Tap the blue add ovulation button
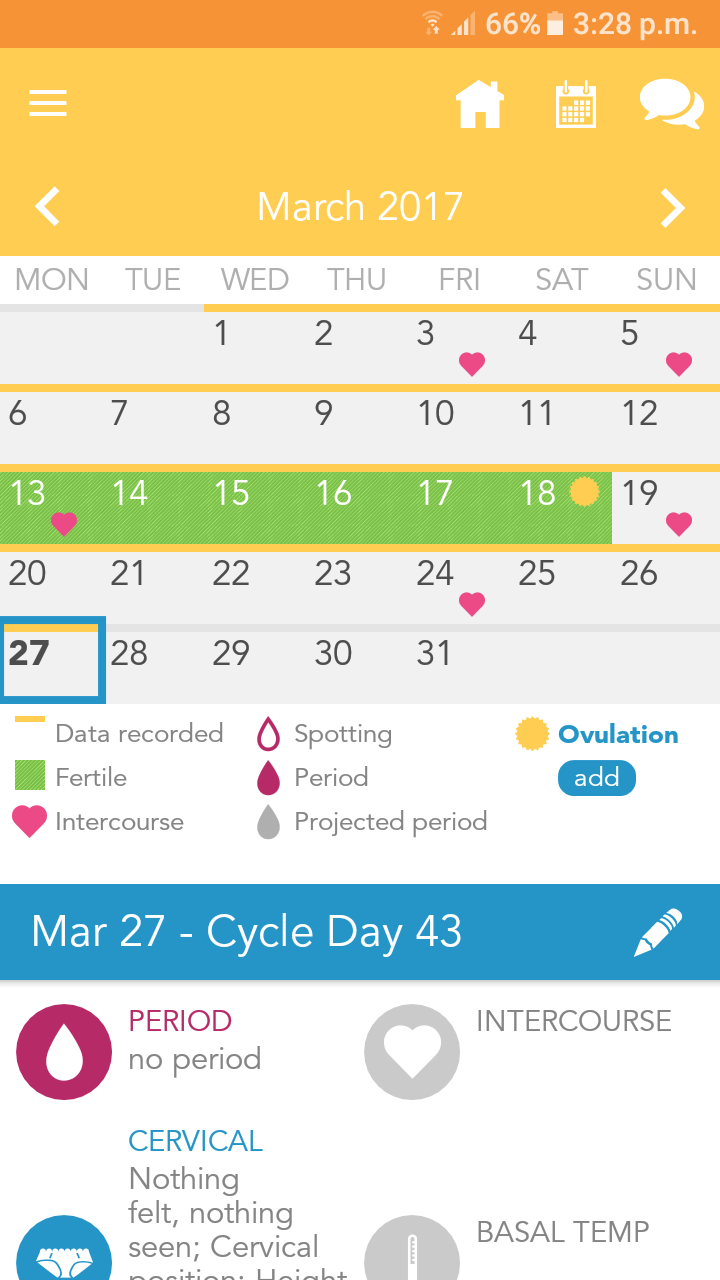 tap(597, 778)
